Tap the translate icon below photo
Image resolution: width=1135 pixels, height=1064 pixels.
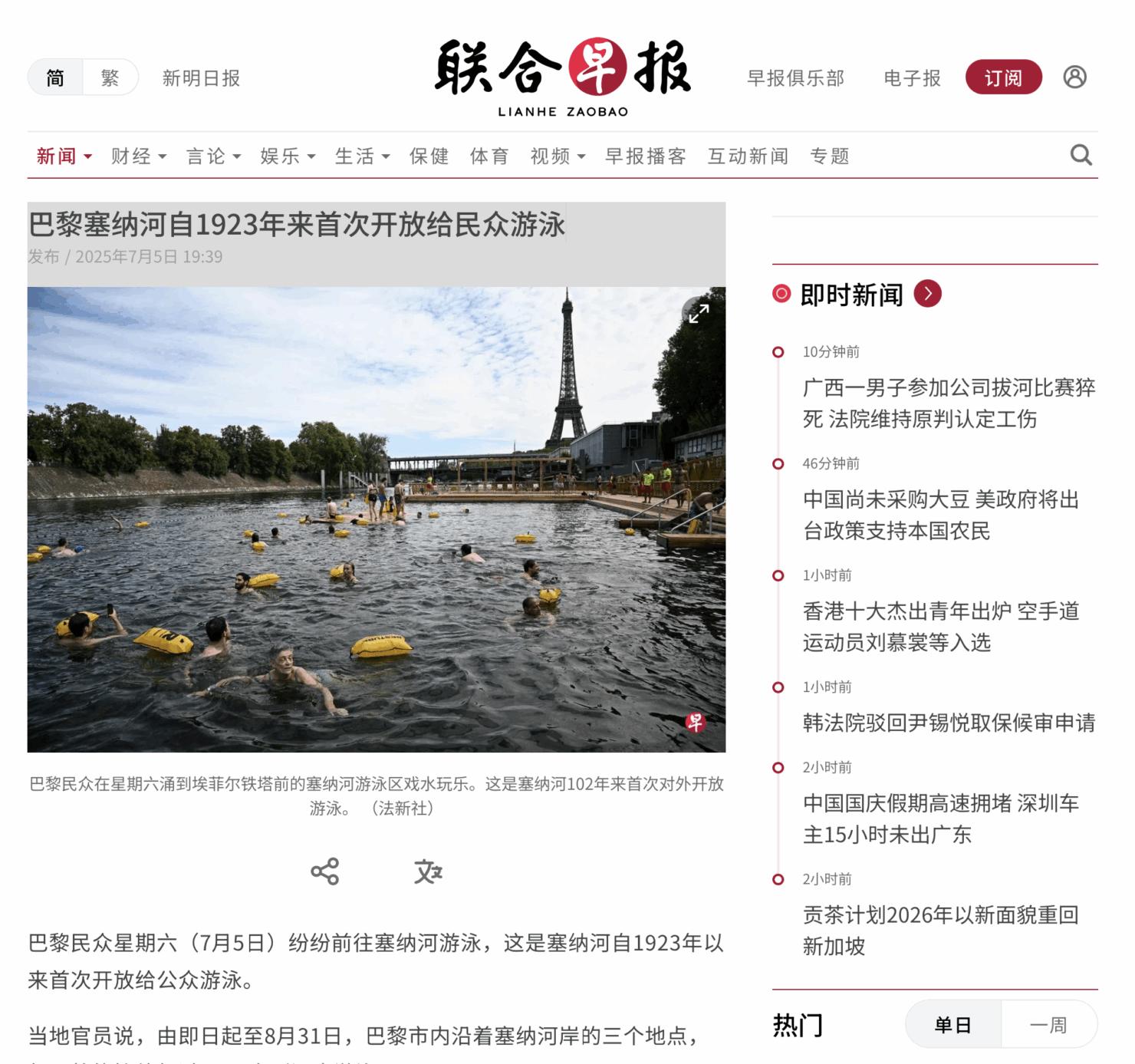coord(428,871)
